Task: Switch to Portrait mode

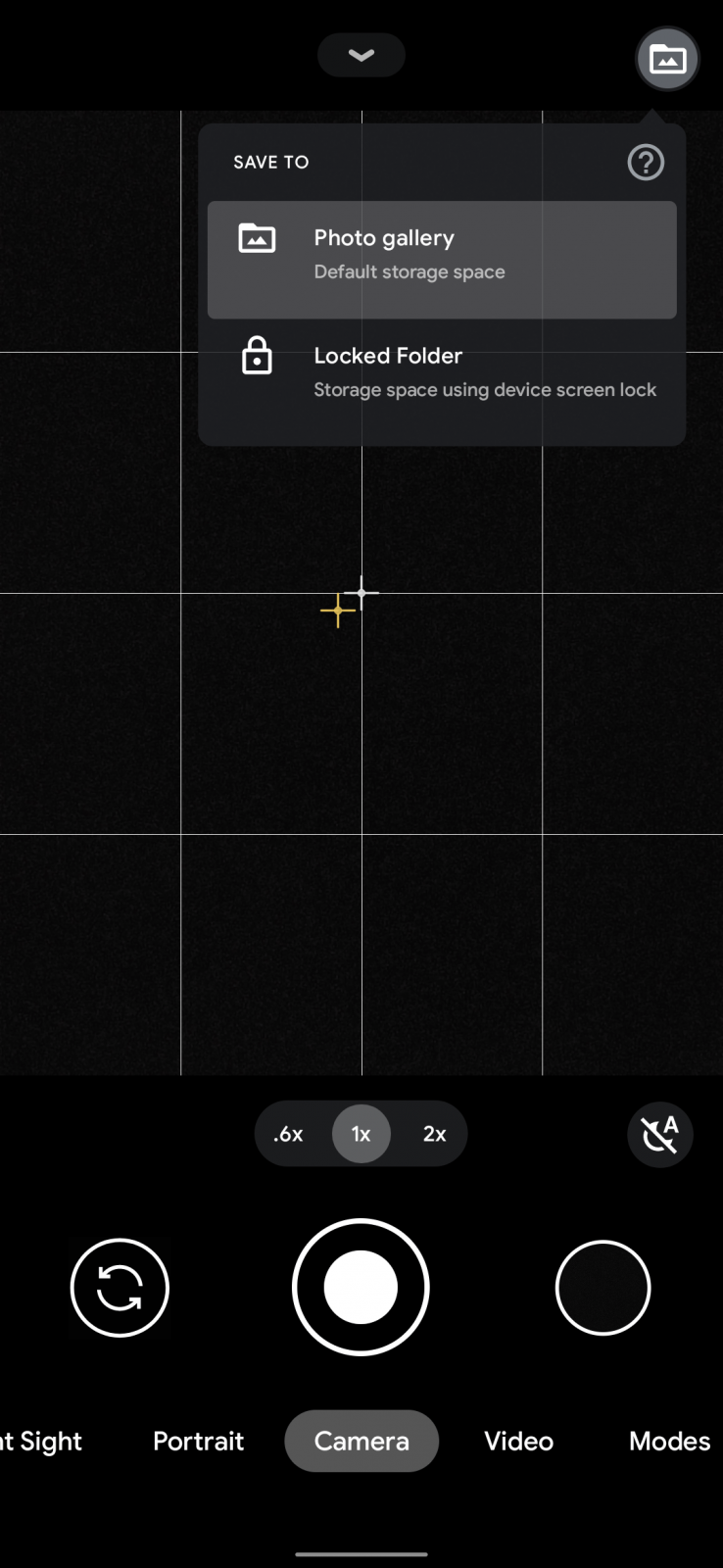Action: tap(198, 1441)
